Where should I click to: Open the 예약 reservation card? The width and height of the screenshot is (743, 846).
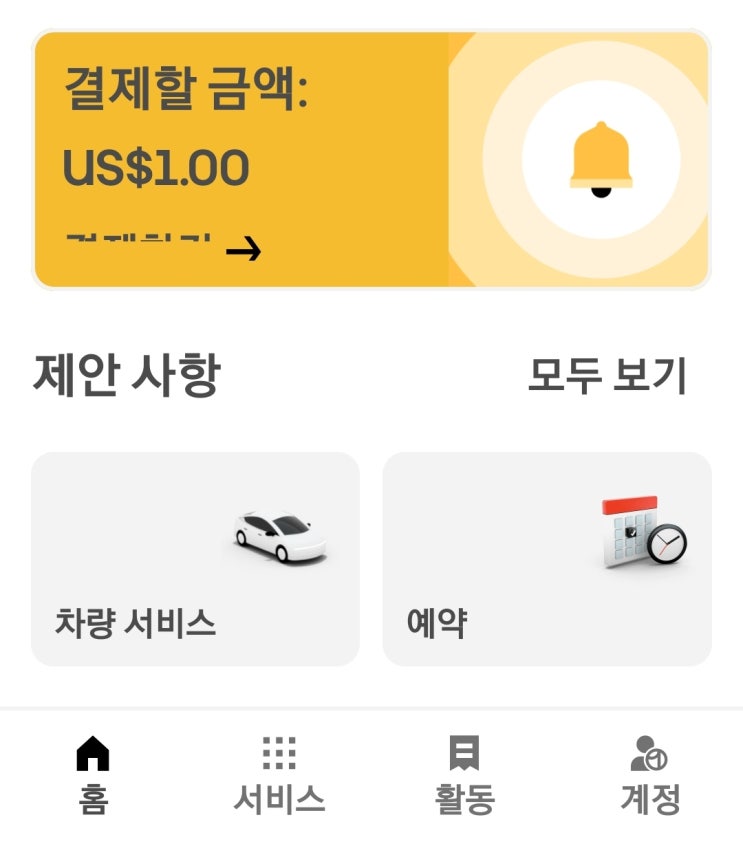(547, 559)
